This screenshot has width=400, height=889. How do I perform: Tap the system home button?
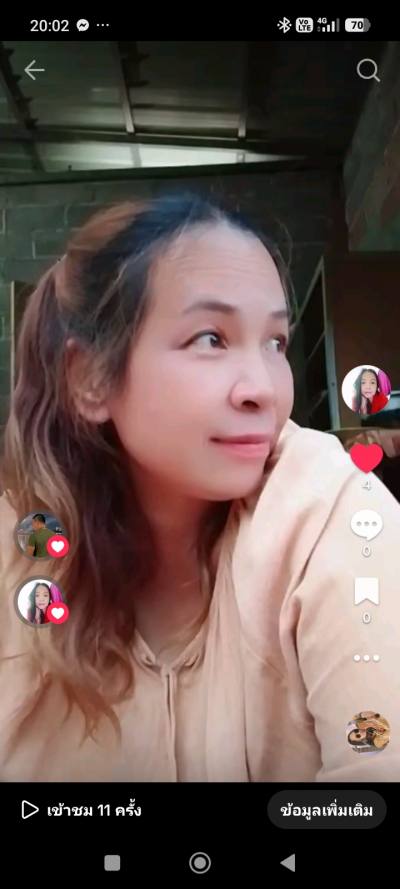point(200,863)
